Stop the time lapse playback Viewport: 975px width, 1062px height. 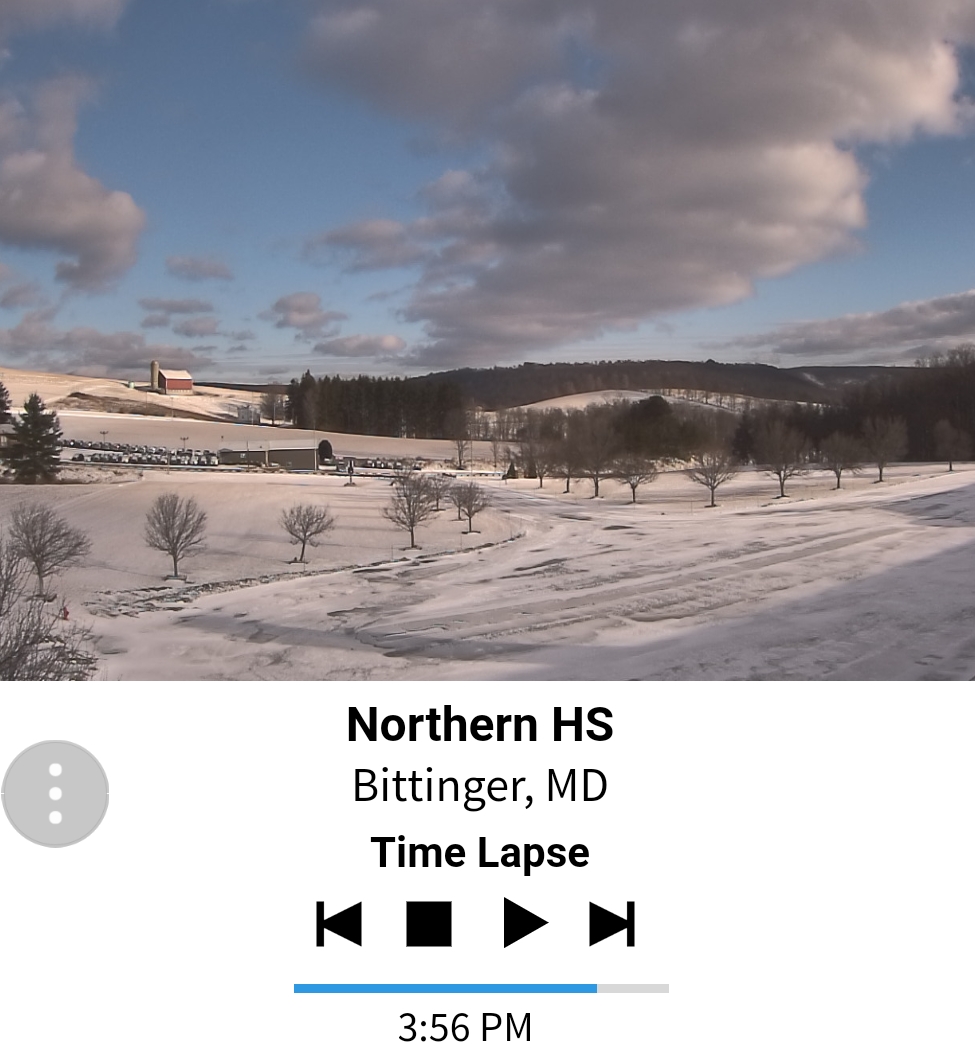[429, 923]
